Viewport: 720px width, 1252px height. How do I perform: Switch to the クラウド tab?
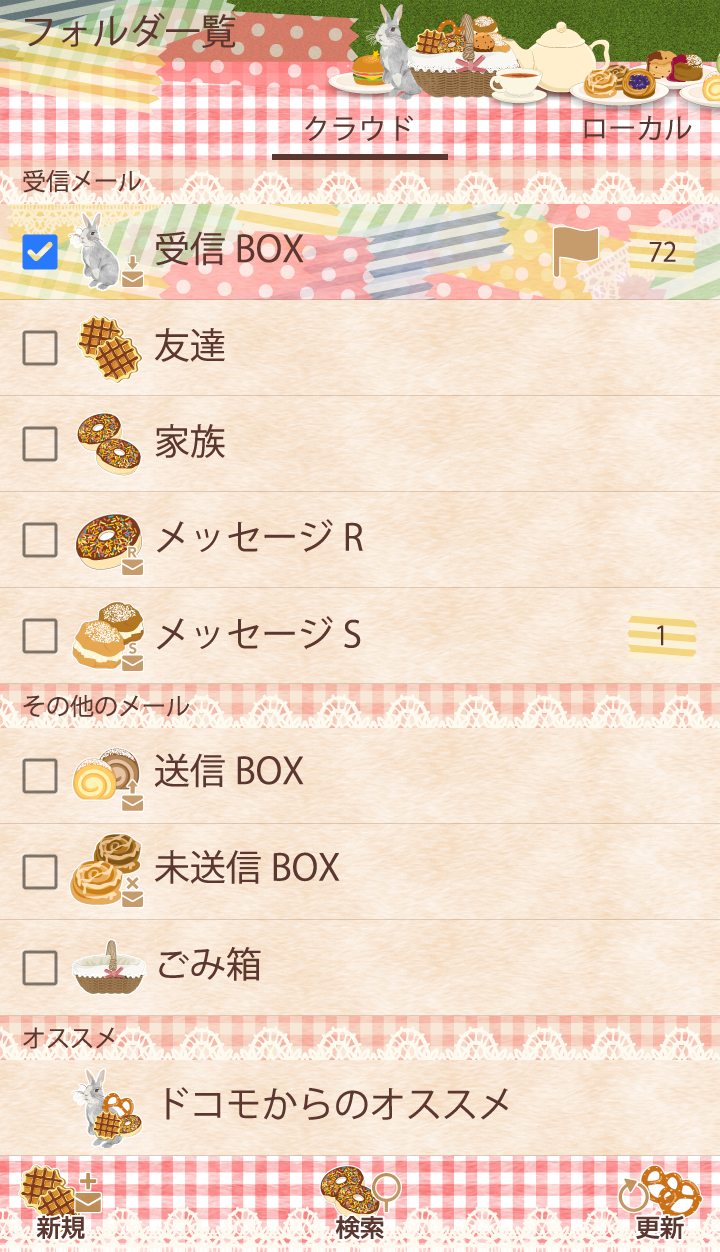358,129
